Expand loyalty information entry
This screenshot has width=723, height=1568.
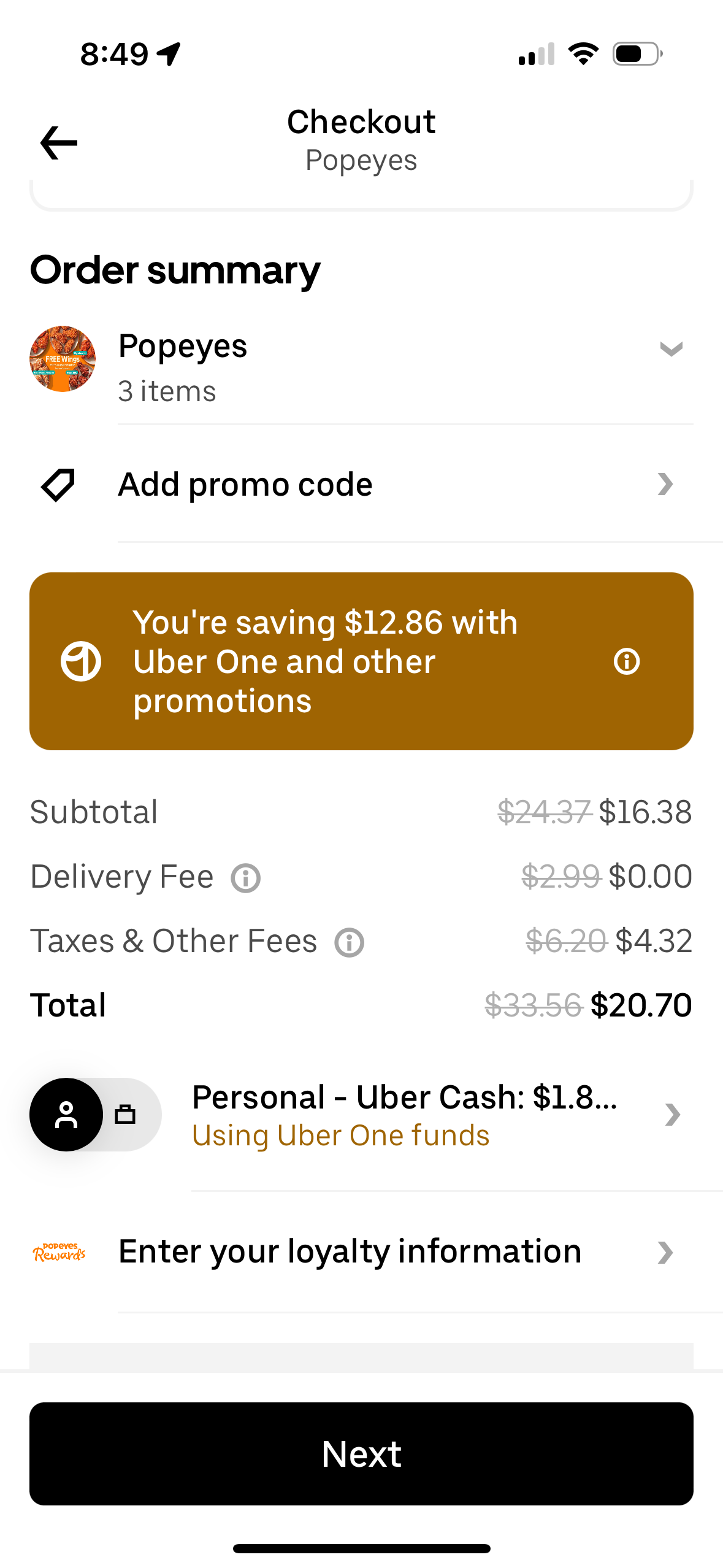(664, 1251)
